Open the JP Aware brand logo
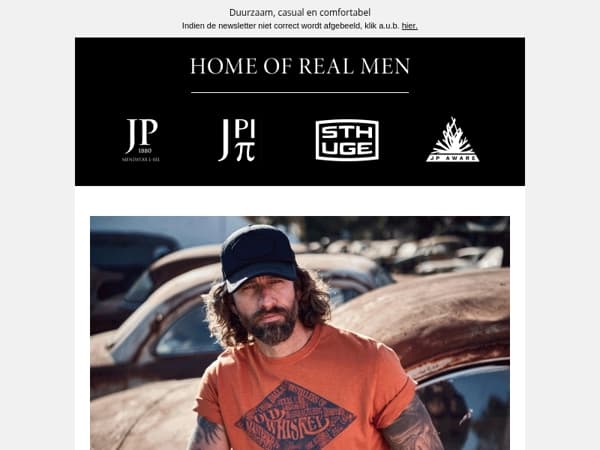This screenshot has width=600, height=450. click(x=452, y=140)
